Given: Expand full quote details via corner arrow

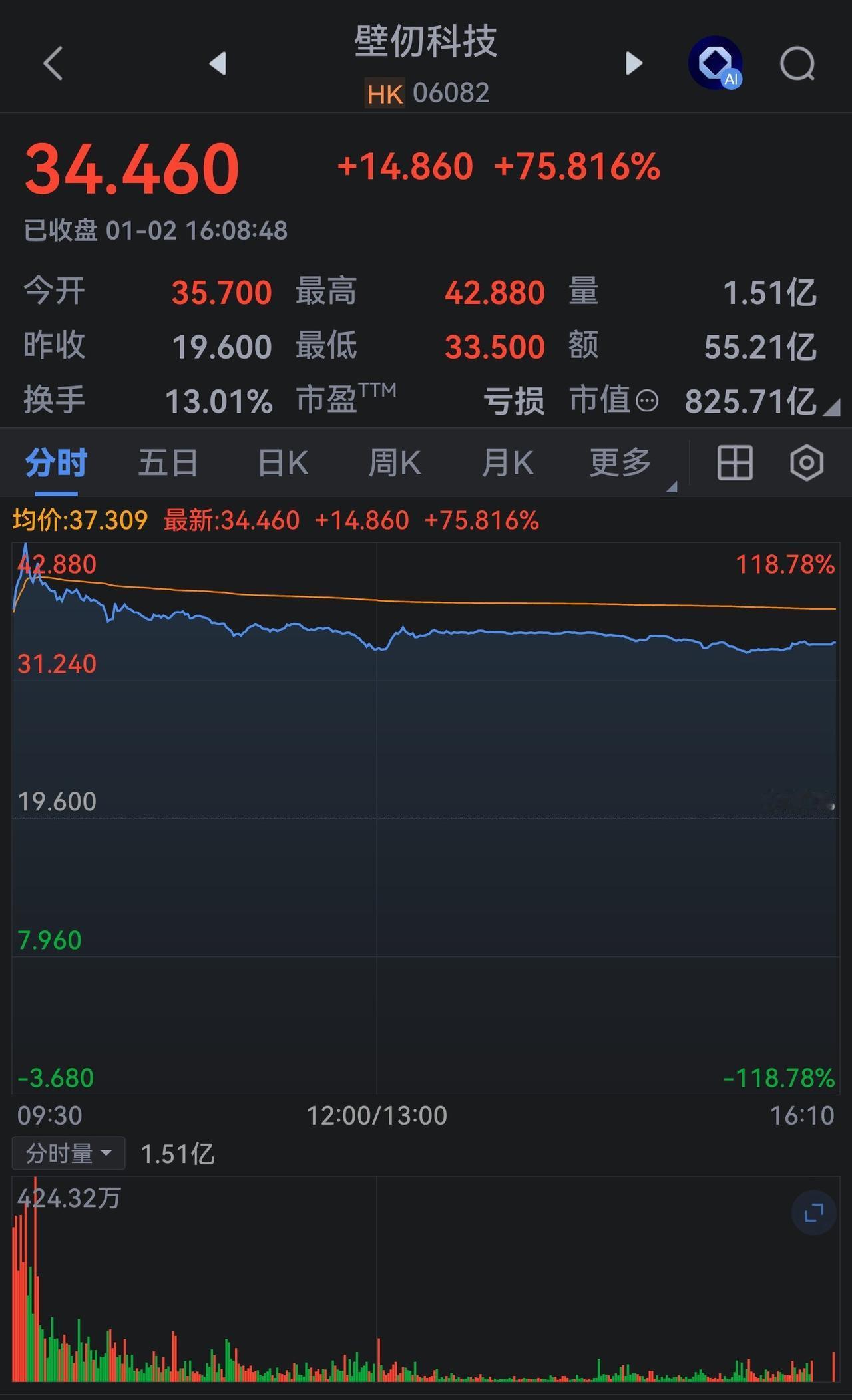Looking at the screenshot, I should coord(833,405).
